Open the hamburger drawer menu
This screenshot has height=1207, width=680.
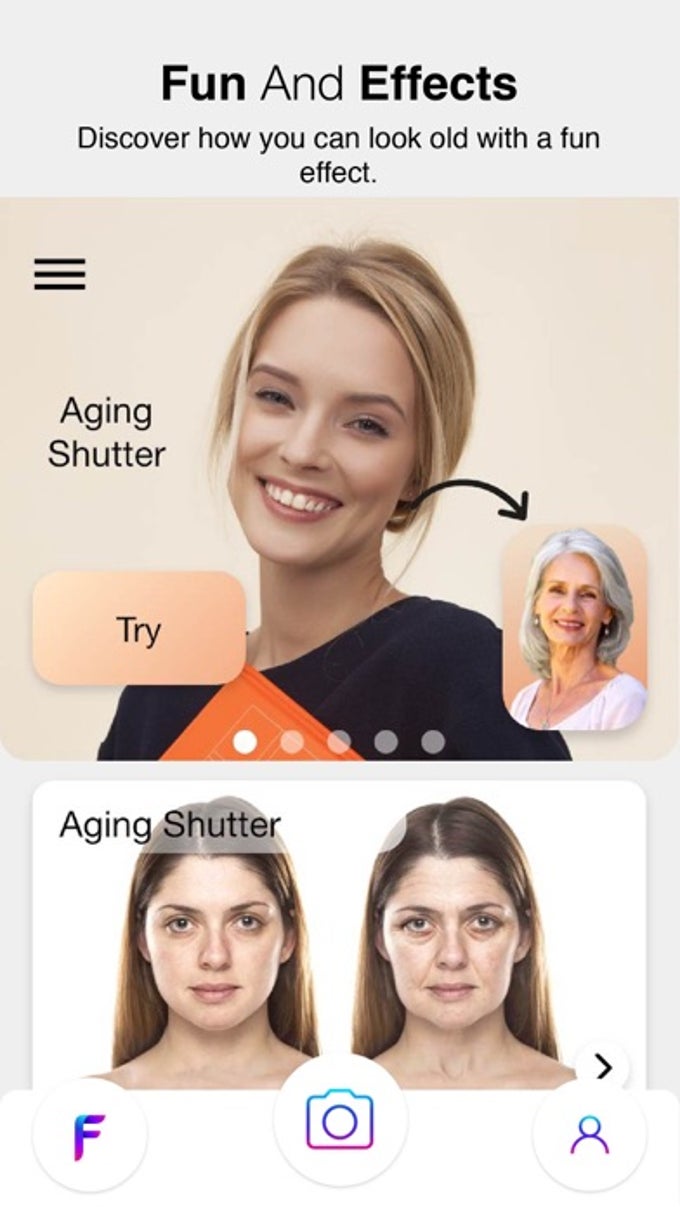[60, 274]
